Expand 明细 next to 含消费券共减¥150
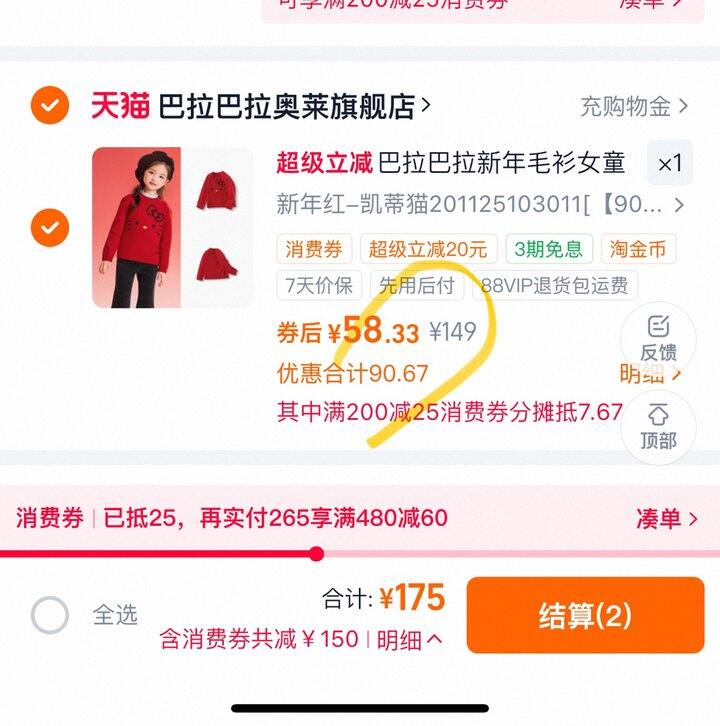The width and height of the screenshot is (720, 726). (x=409, y=640)
